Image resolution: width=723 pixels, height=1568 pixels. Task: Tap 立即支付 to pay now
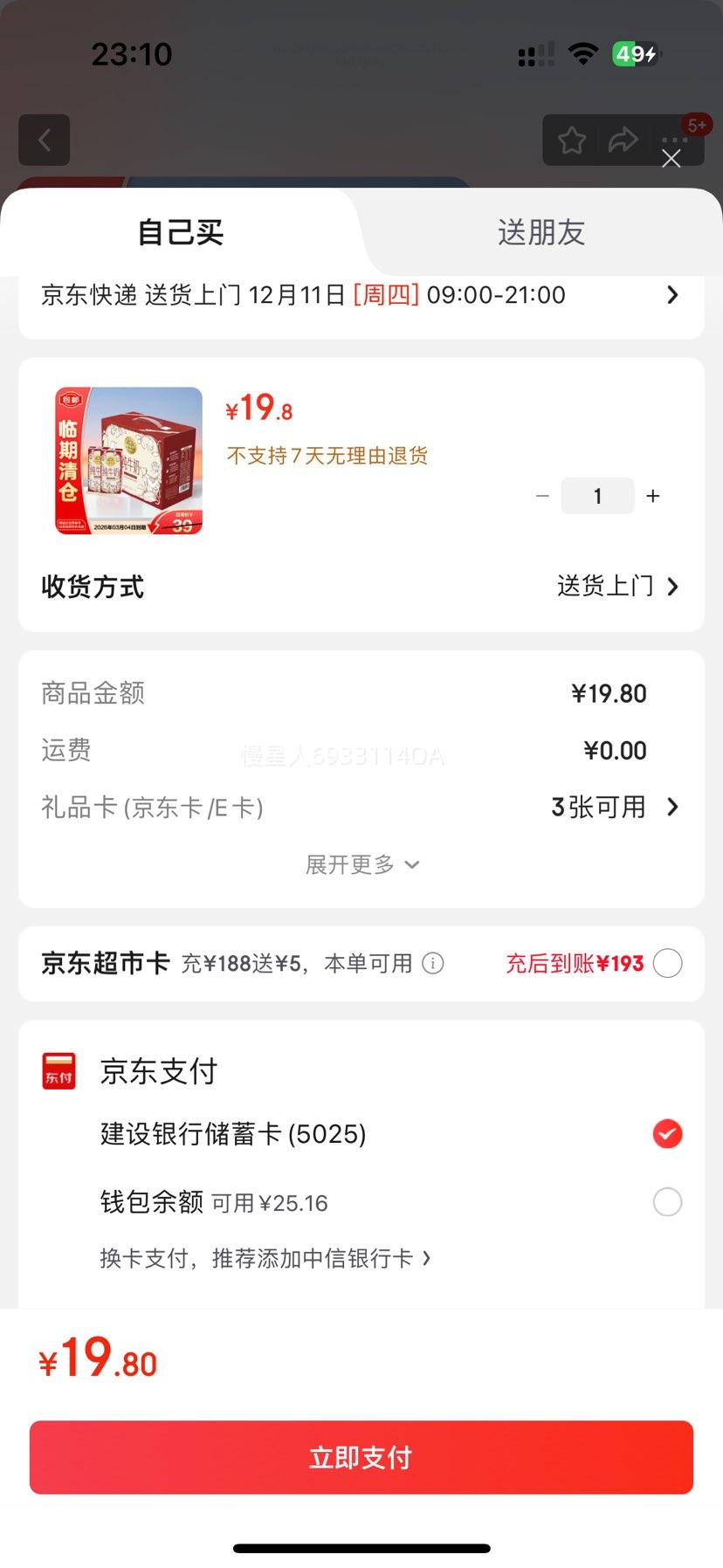361,1456
